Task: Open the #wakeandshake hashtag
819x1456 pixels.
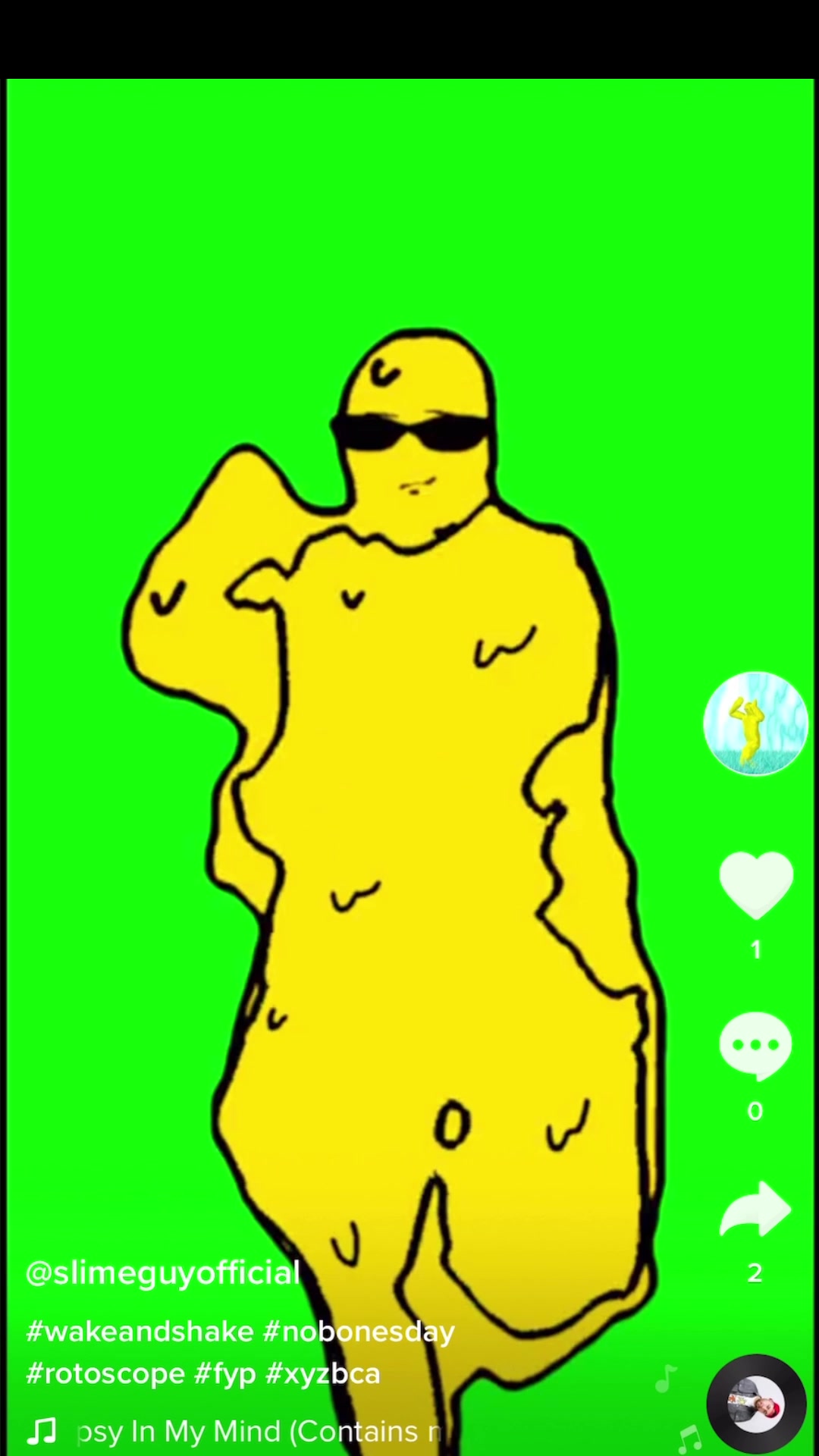Action: point(140,1332)
